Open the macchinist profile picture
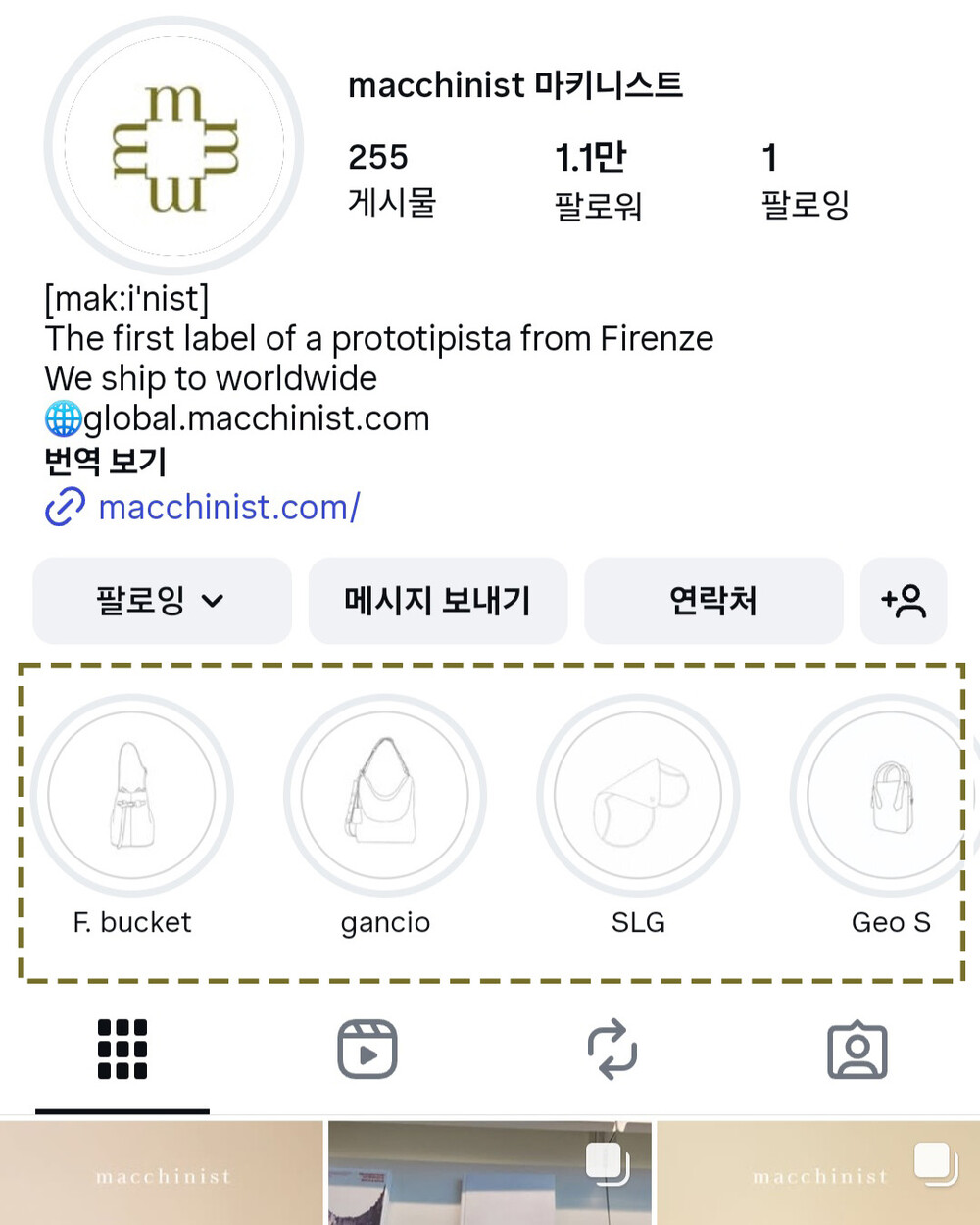The image size is (980, 1225). (173, 146)
